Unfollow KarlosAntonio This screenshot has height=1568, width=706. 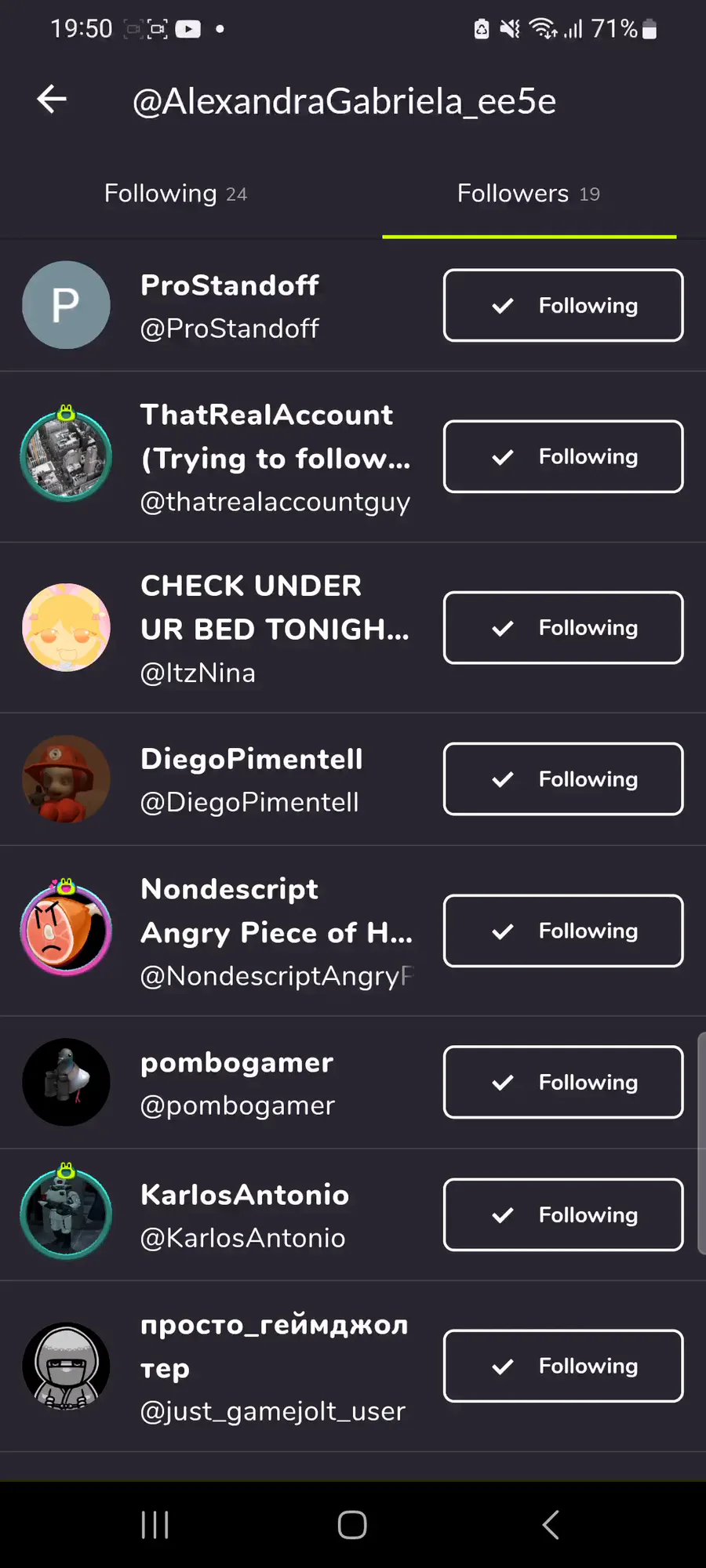point(562,1215)
